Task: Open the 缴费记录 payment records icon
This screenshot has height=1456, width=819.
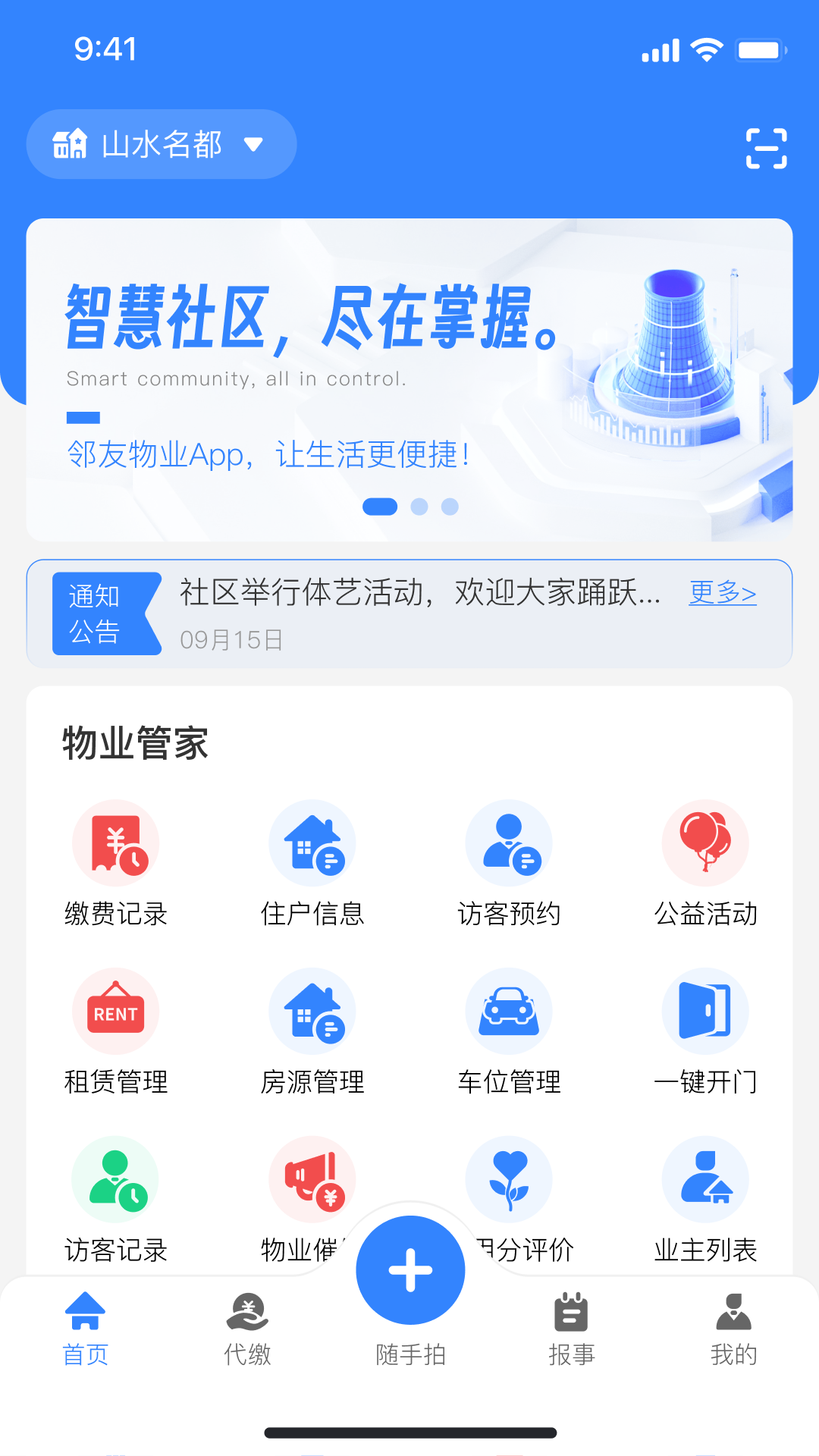Action: 115,843
